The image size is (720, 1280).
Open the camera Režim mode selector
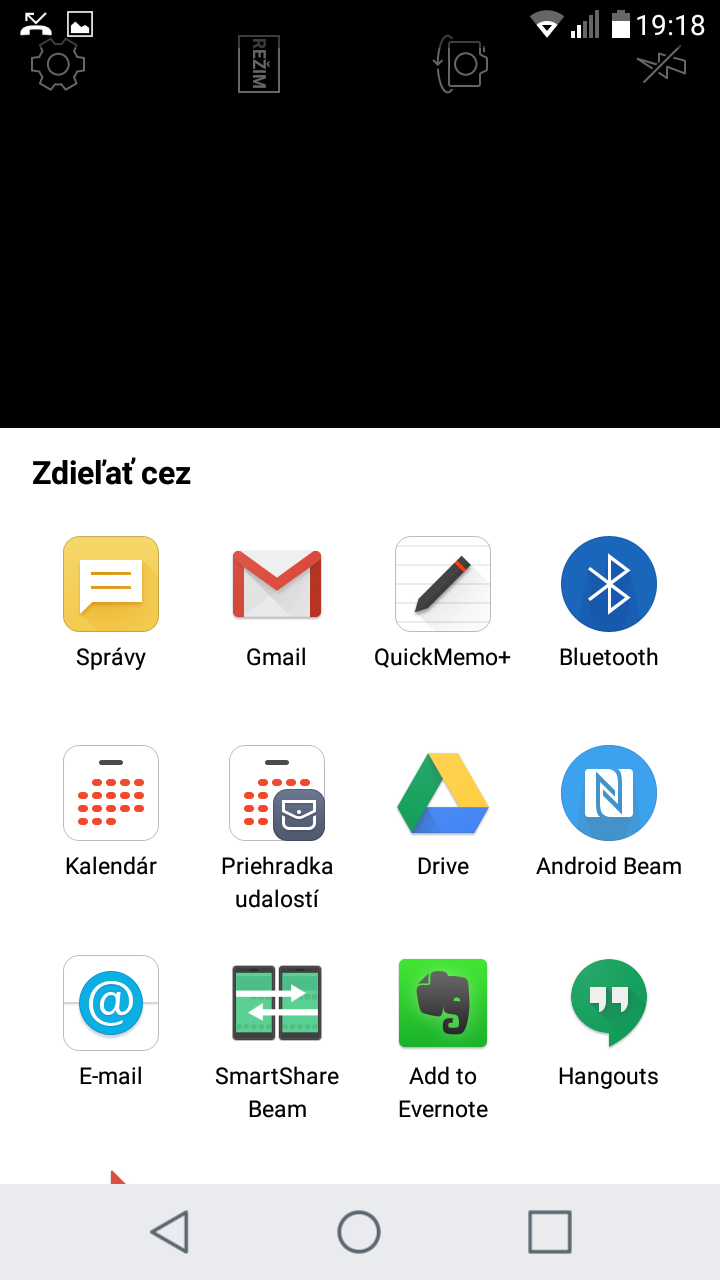point(259,64)
